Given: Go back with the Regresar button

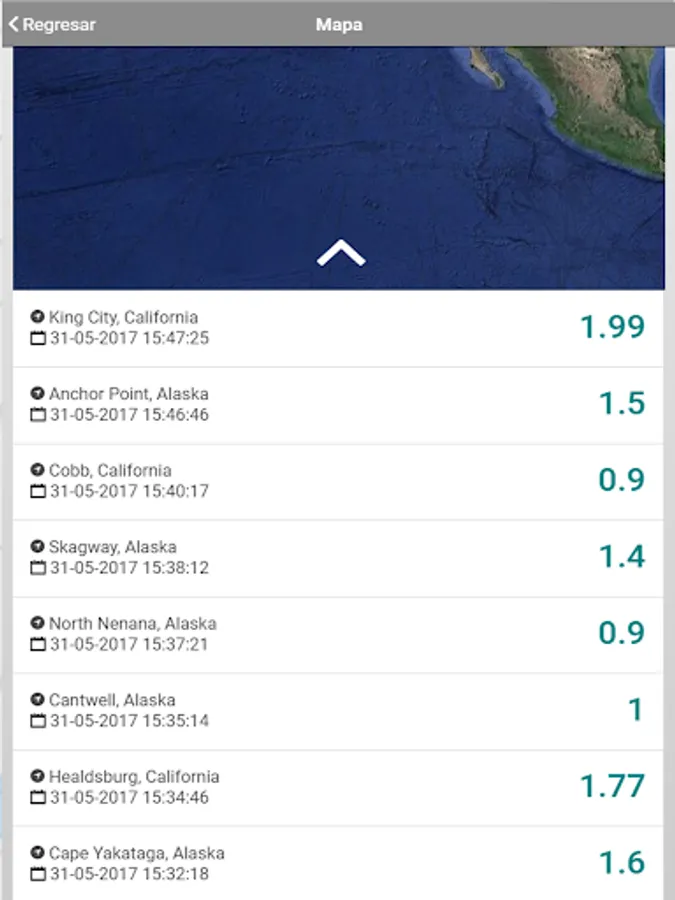Looking at the screenshot, I should point(52,25).
